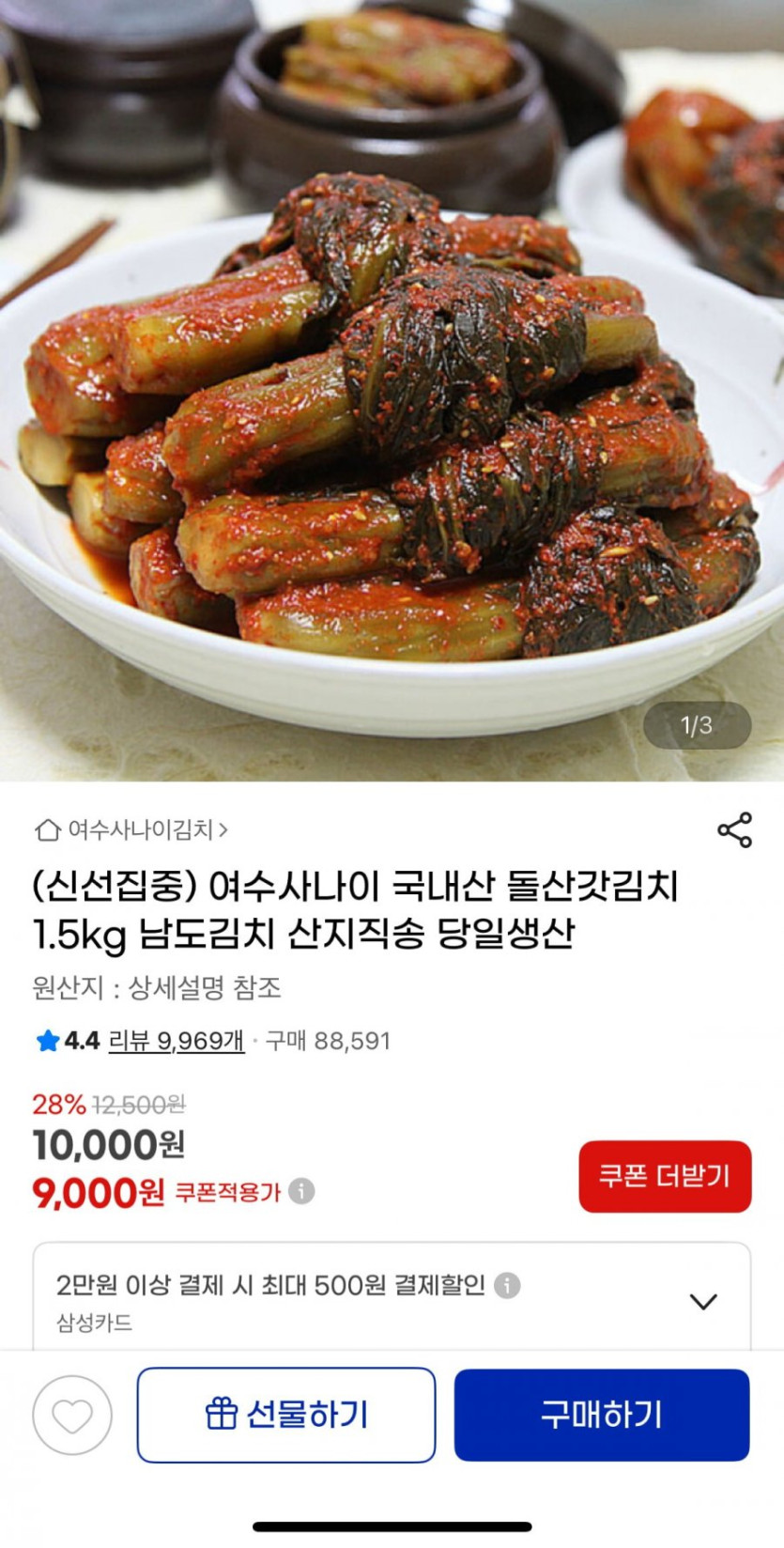This screenshot has height=1548, width=784.
Task: Open the 리뷰 9,969개 reviews link
Action: tap(177, 1041)
